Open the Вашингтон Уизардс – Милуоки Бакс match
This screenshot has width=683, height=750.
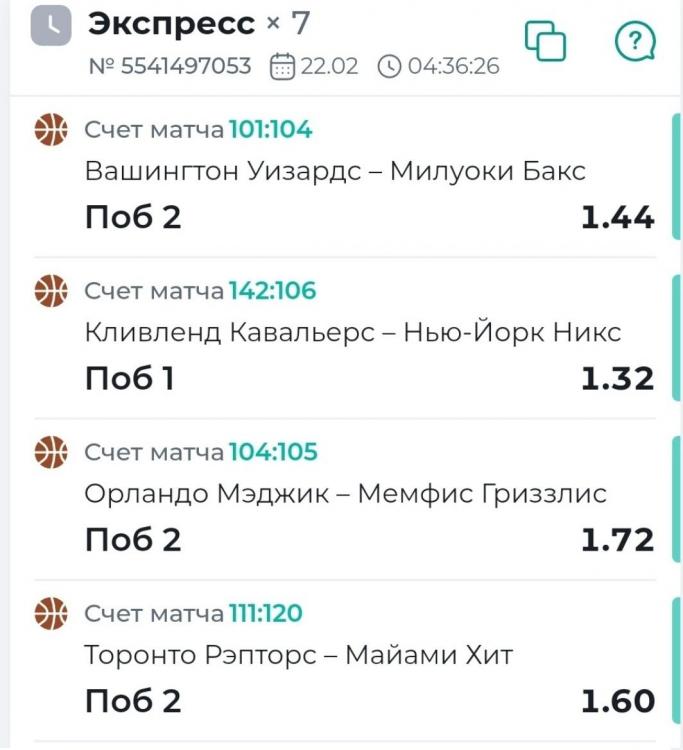point(335,171)
